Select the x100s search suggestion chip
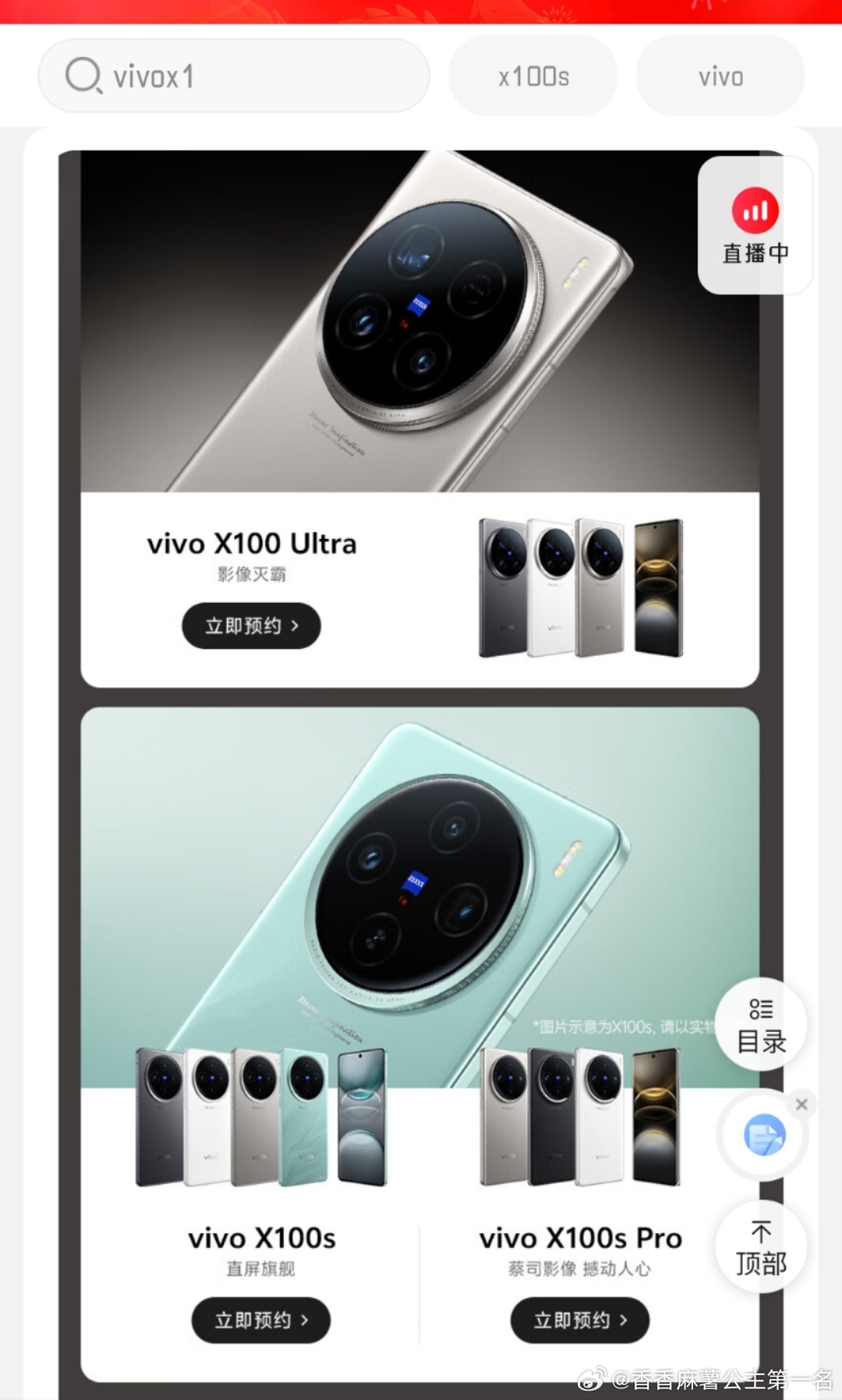 pyautogui.click(x=533, y=76)
